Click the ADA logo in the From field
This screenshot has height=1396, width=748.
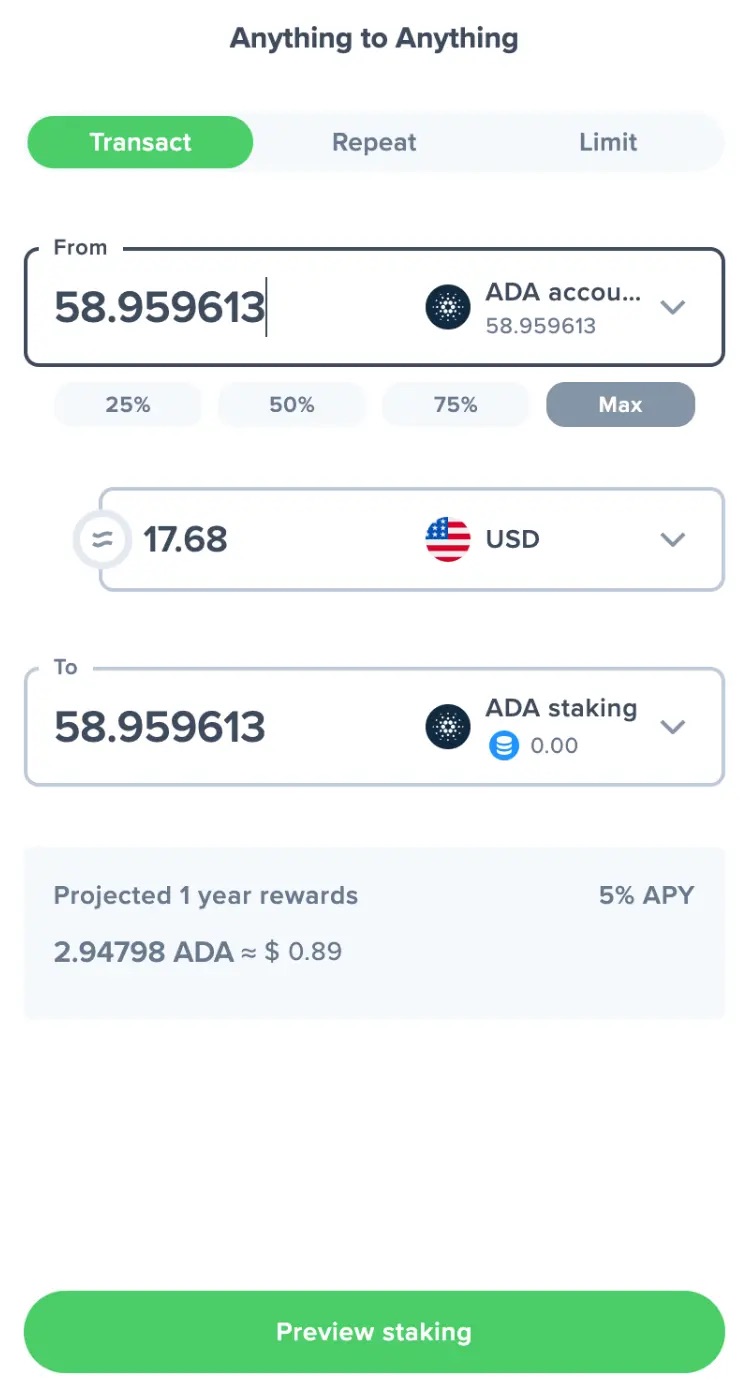(447, 307)
